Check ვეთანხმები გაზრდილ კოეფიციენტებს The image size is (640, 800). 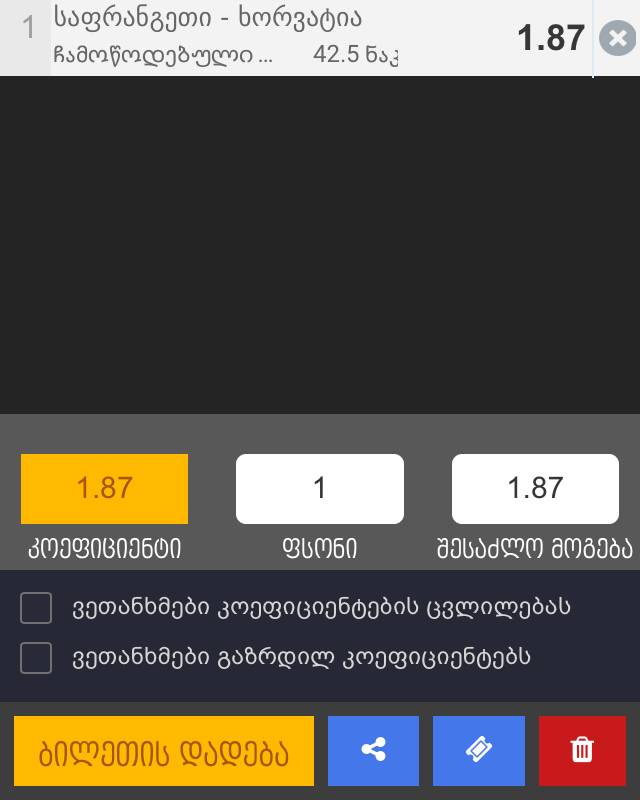36,658
